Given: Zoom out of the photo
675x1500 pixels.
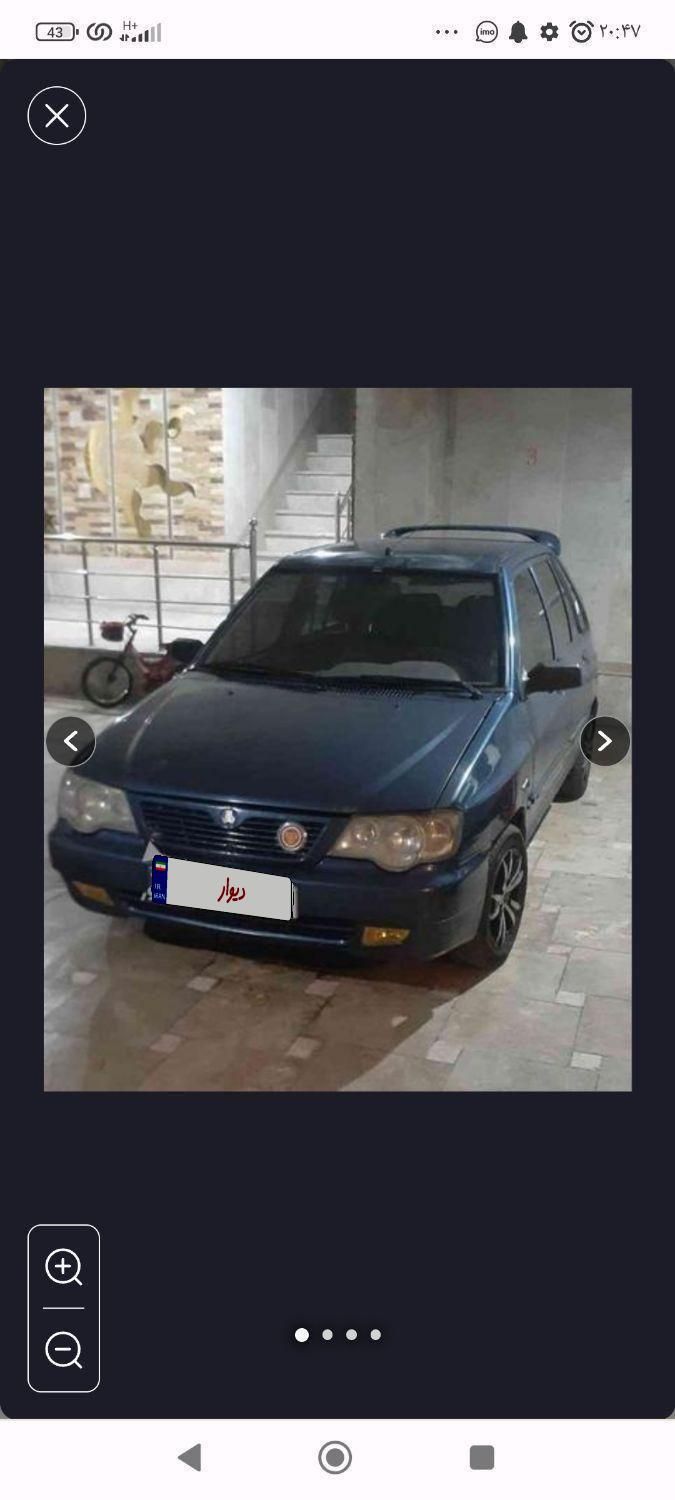Looking at the screenshot, I should pyautogui.click(x=64, y=1350).
